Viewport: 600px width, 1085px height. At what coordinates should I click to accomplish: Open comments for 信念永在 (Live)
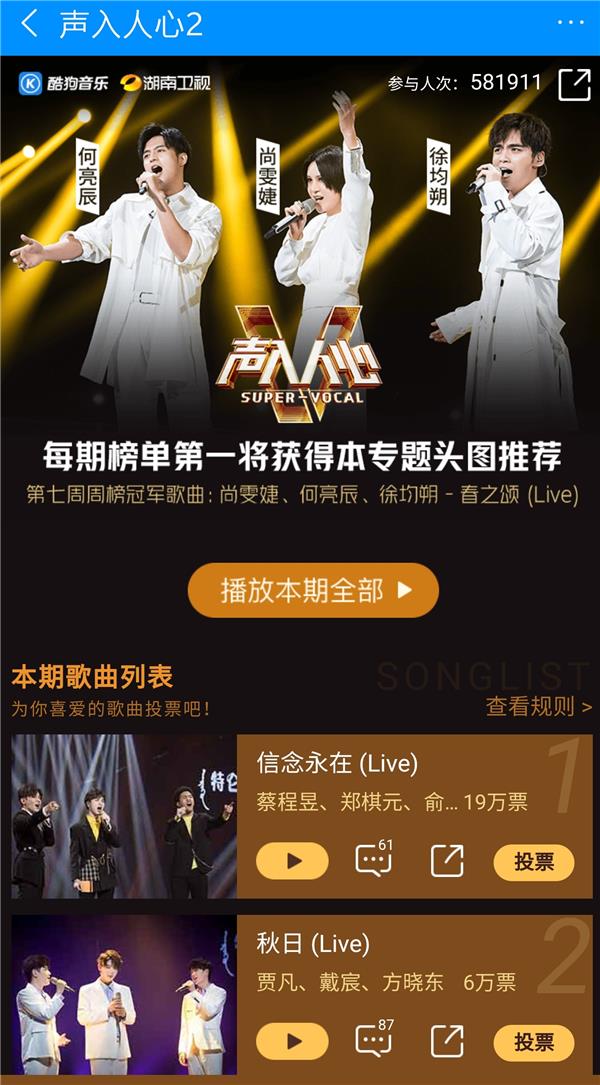pos(373,861)
